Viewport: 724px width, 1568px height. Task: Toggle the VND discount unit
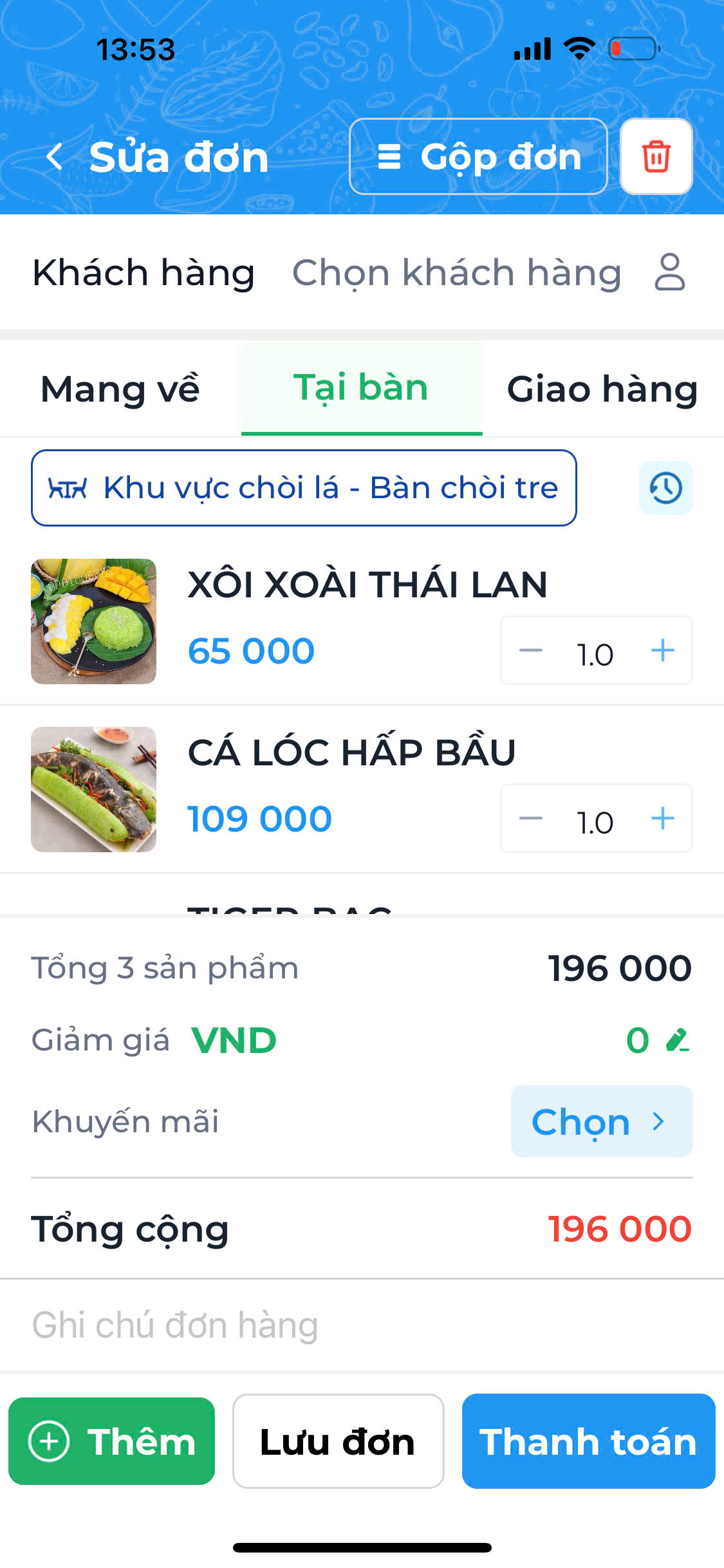(x=234, y=1041)
